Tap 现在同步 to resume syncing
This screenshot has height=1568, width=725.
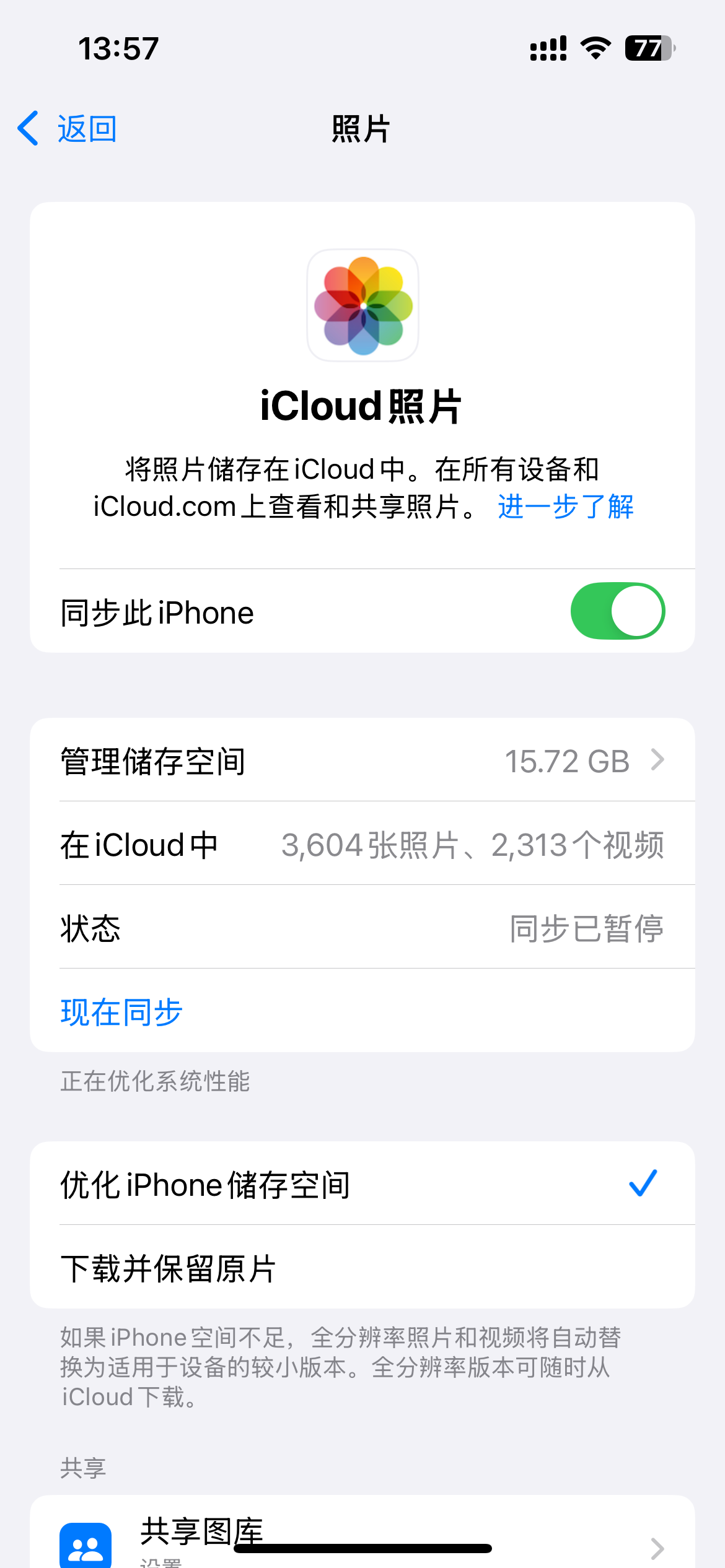tap(121, 1012)
